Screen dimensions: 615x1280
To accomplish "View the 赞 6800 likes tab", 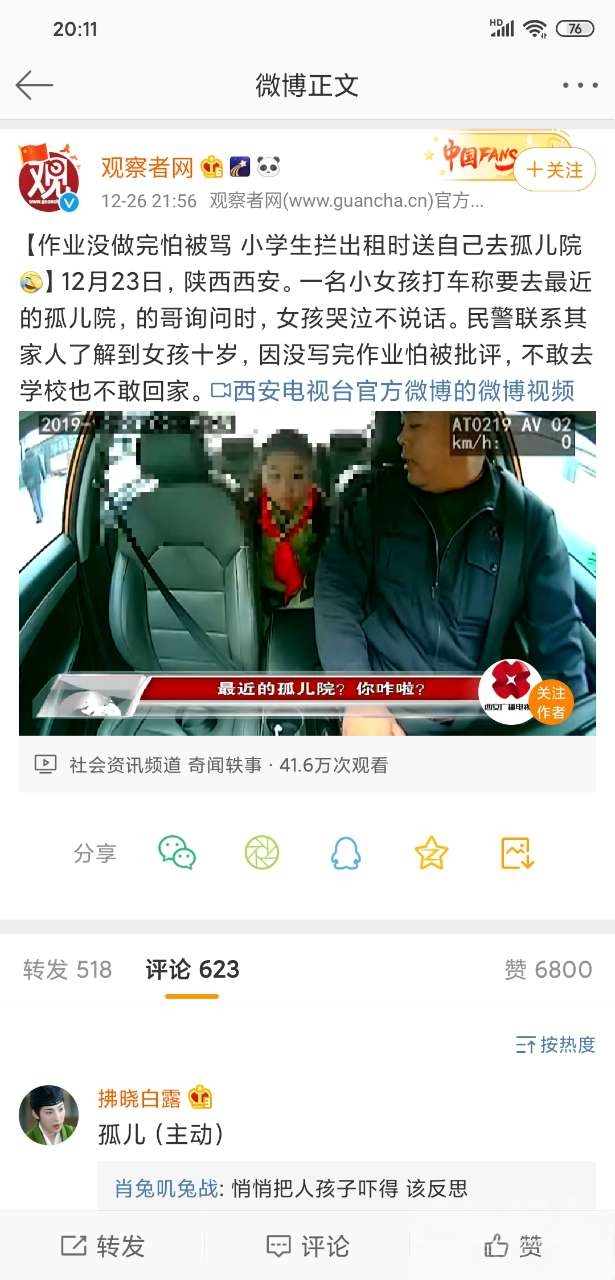I will [x=548, y=969].
